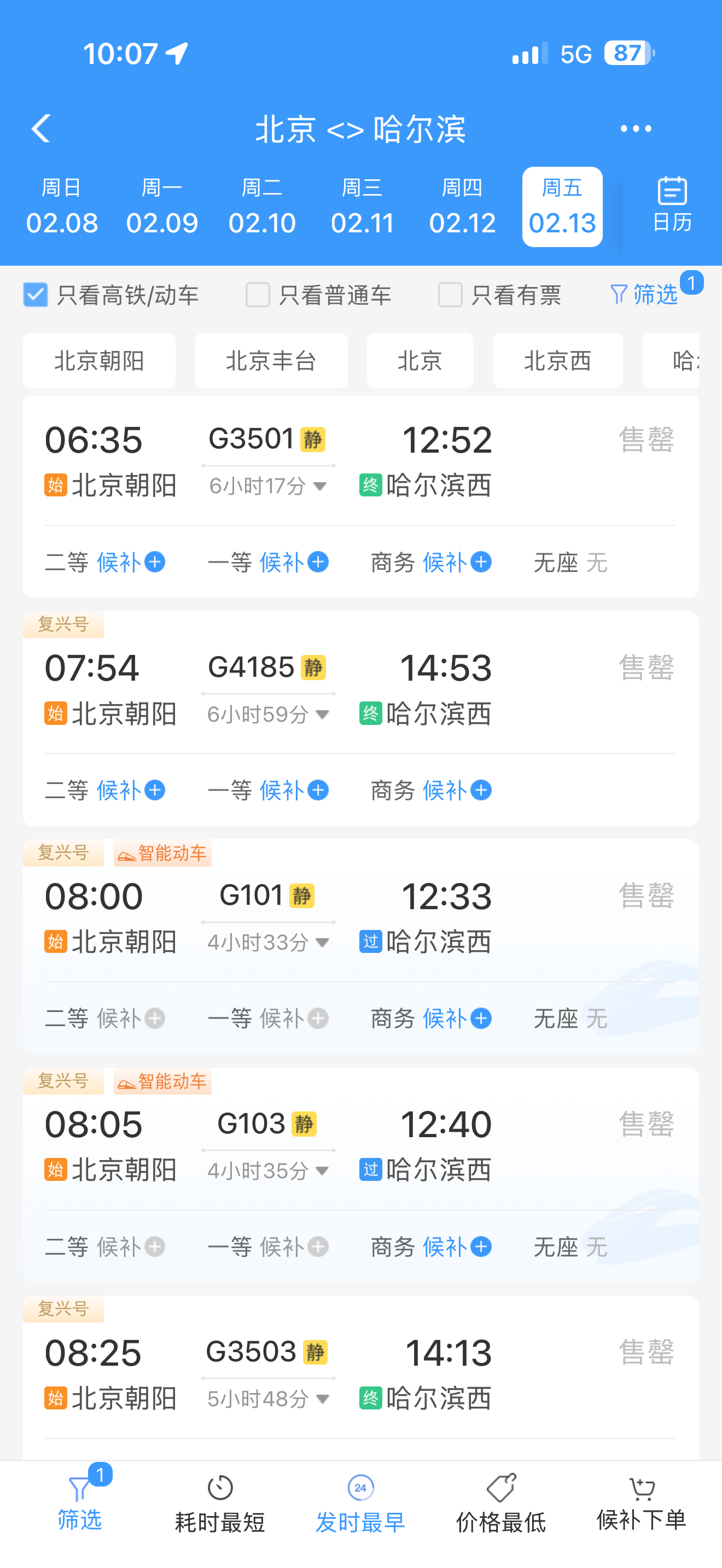Open the 日历 calendar picker

(672, 206)
